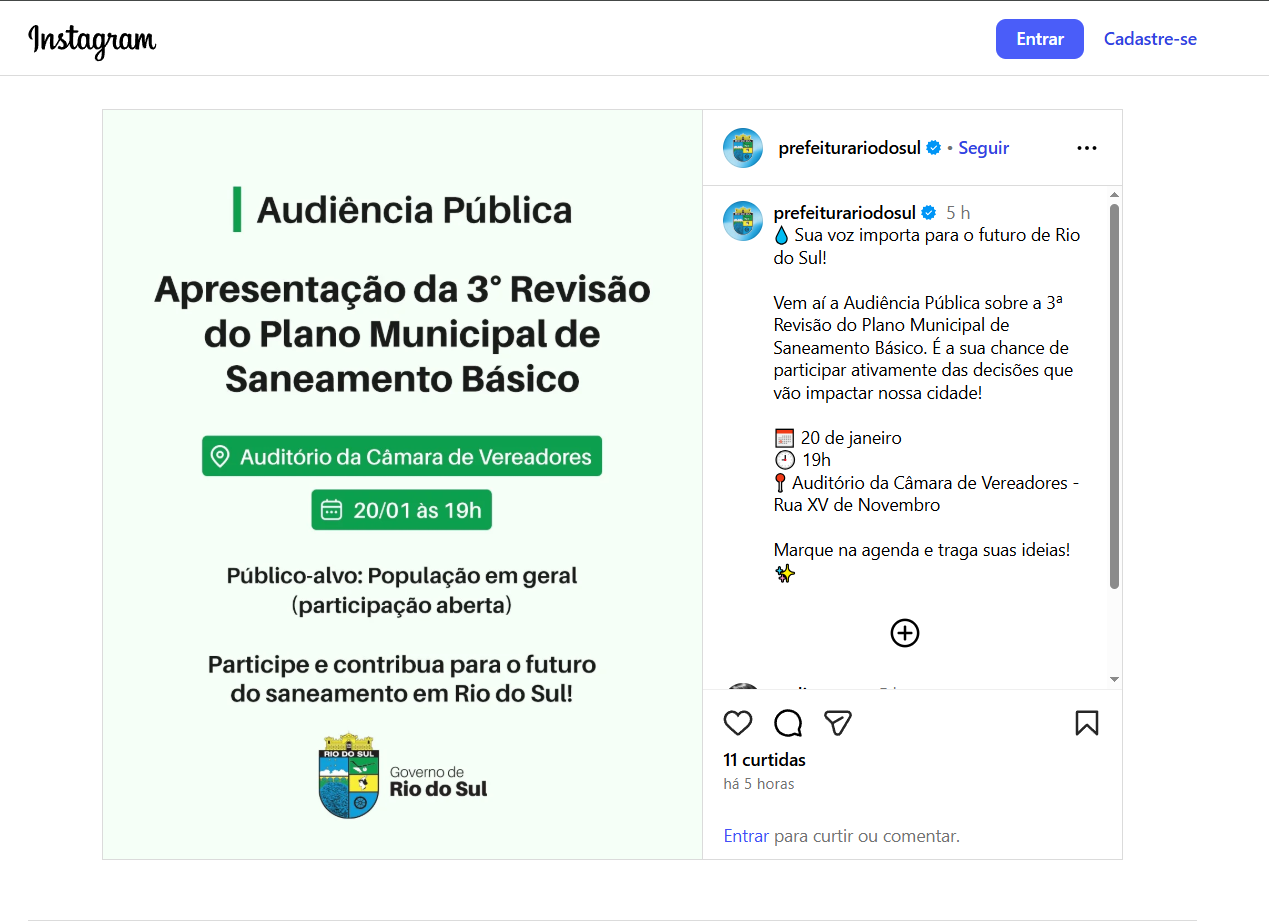Go to Instagram home via logo
The image size is (1269, 922).
(92, 40)
